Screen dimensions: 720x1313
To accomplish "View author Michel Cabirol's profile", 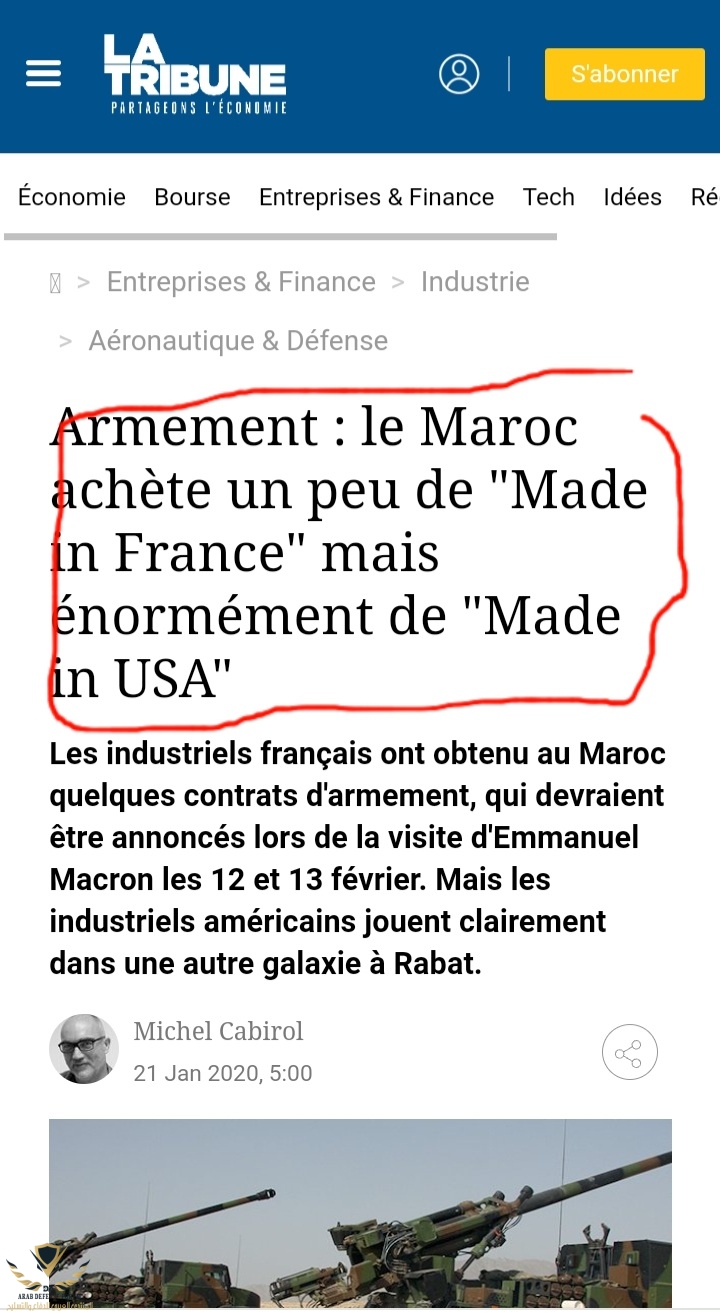I will click(218, 1031).
